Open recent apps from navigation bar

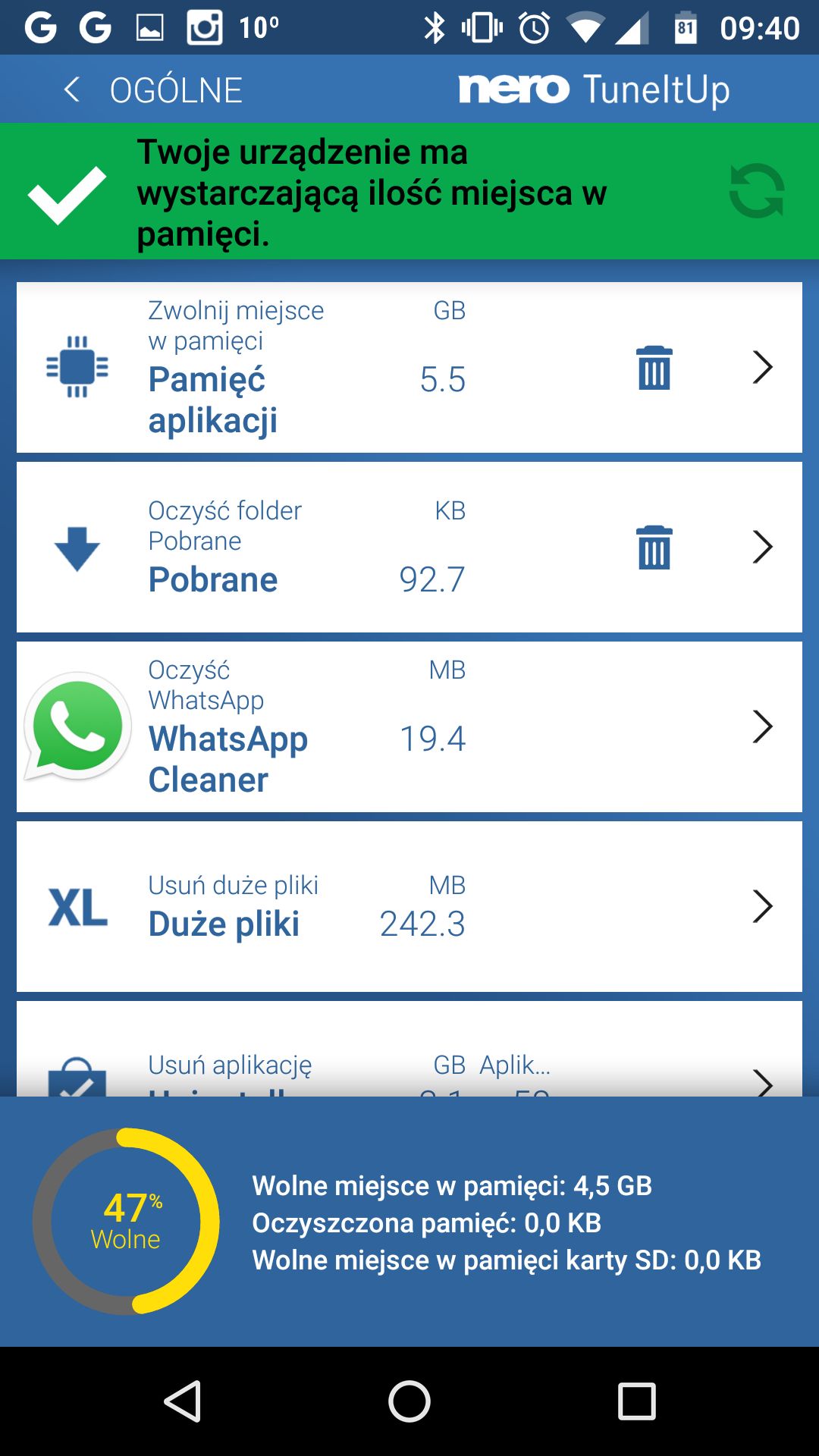point(637,1401)
